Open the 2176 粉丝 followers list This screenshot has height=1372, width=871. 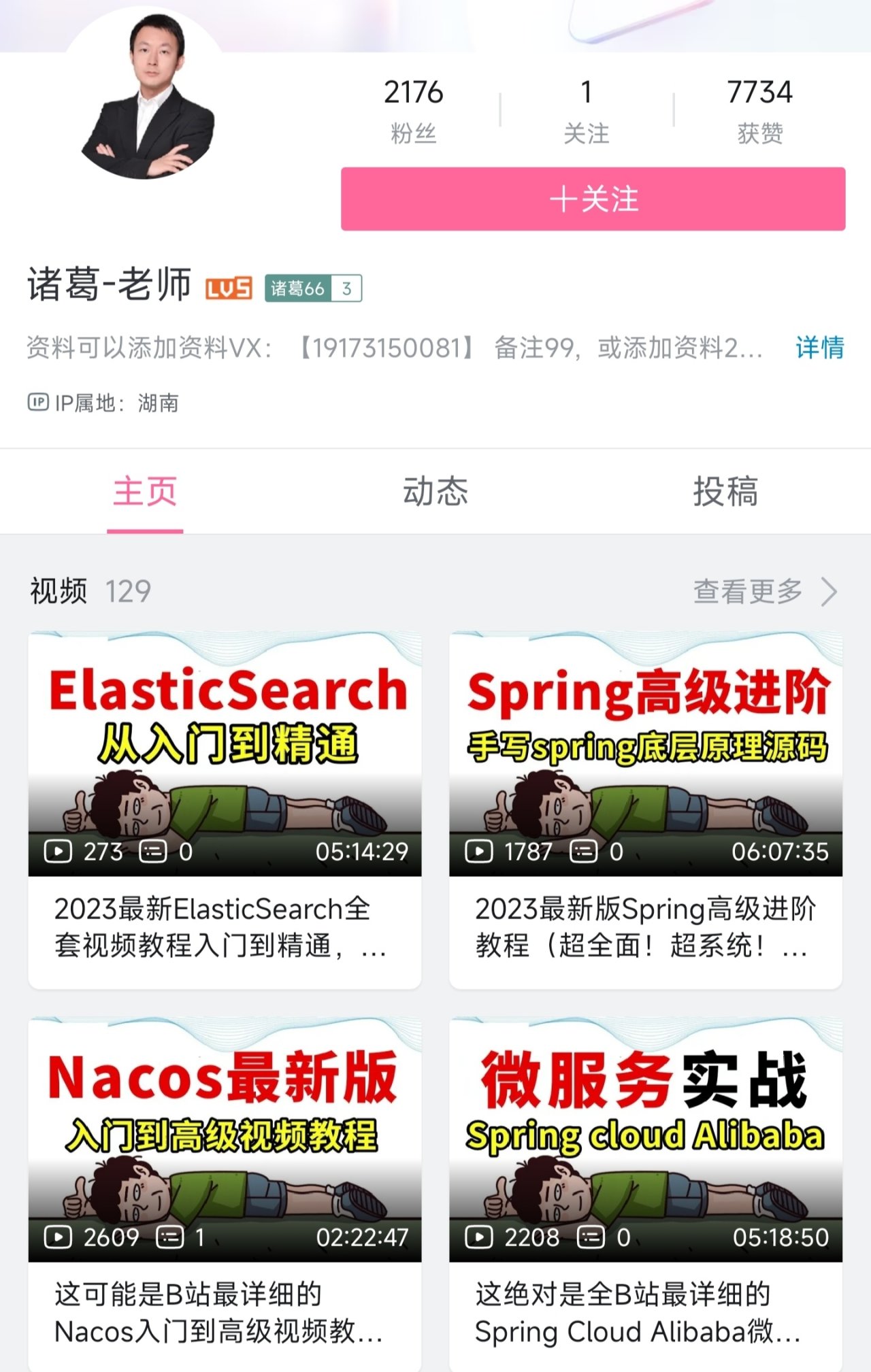tap(413, 110)
